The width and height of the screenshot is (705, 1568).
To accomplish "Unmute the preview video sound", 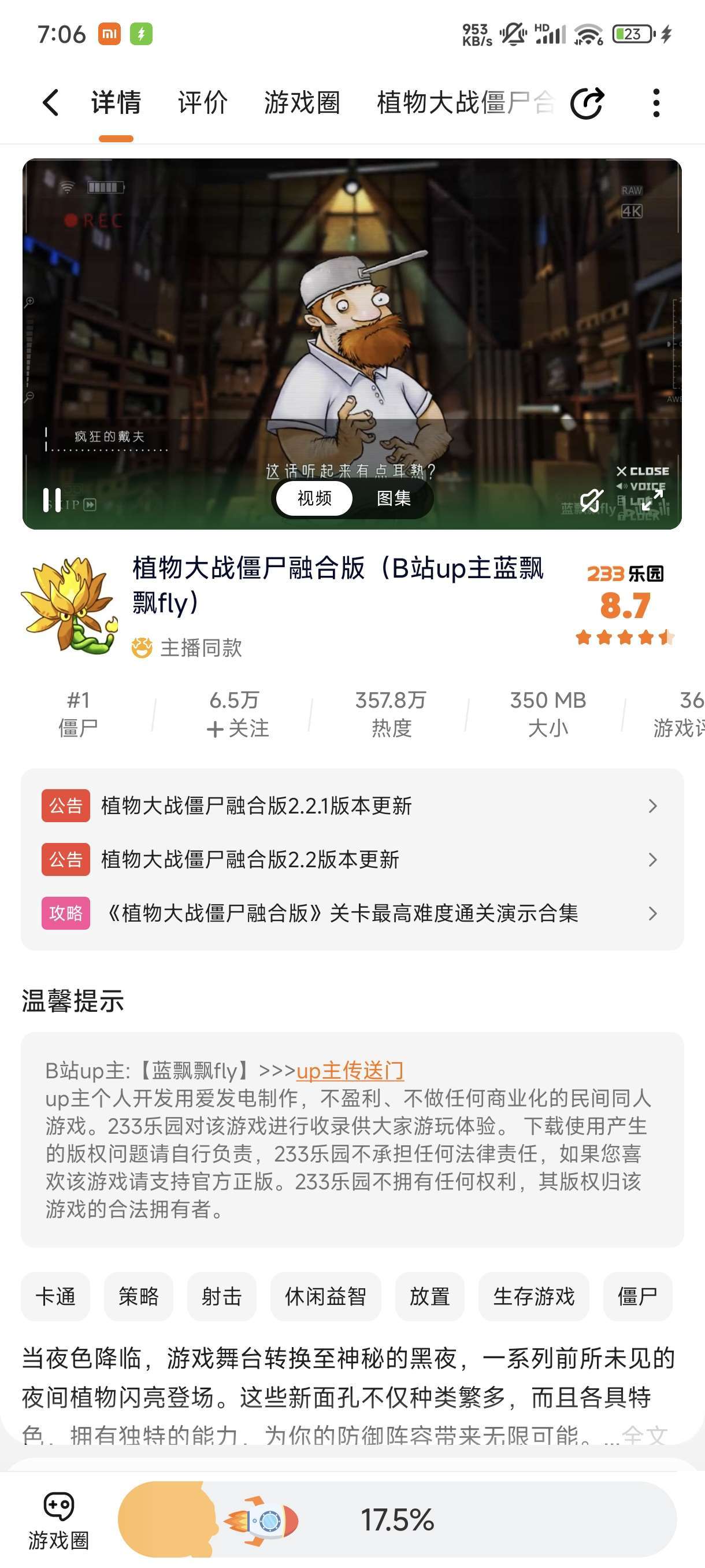I will point(591,500).
